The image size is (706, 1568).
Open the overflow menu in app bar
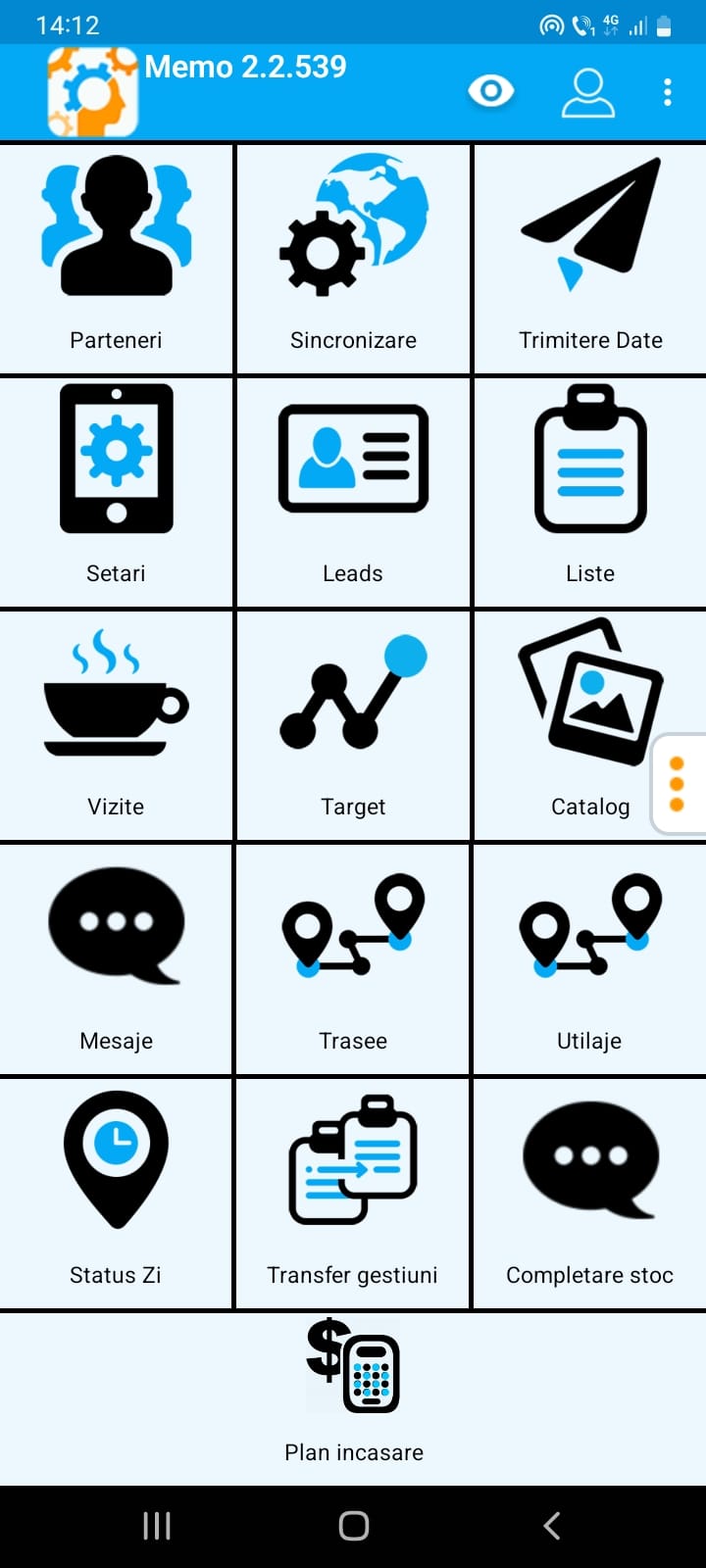[668, 92]
